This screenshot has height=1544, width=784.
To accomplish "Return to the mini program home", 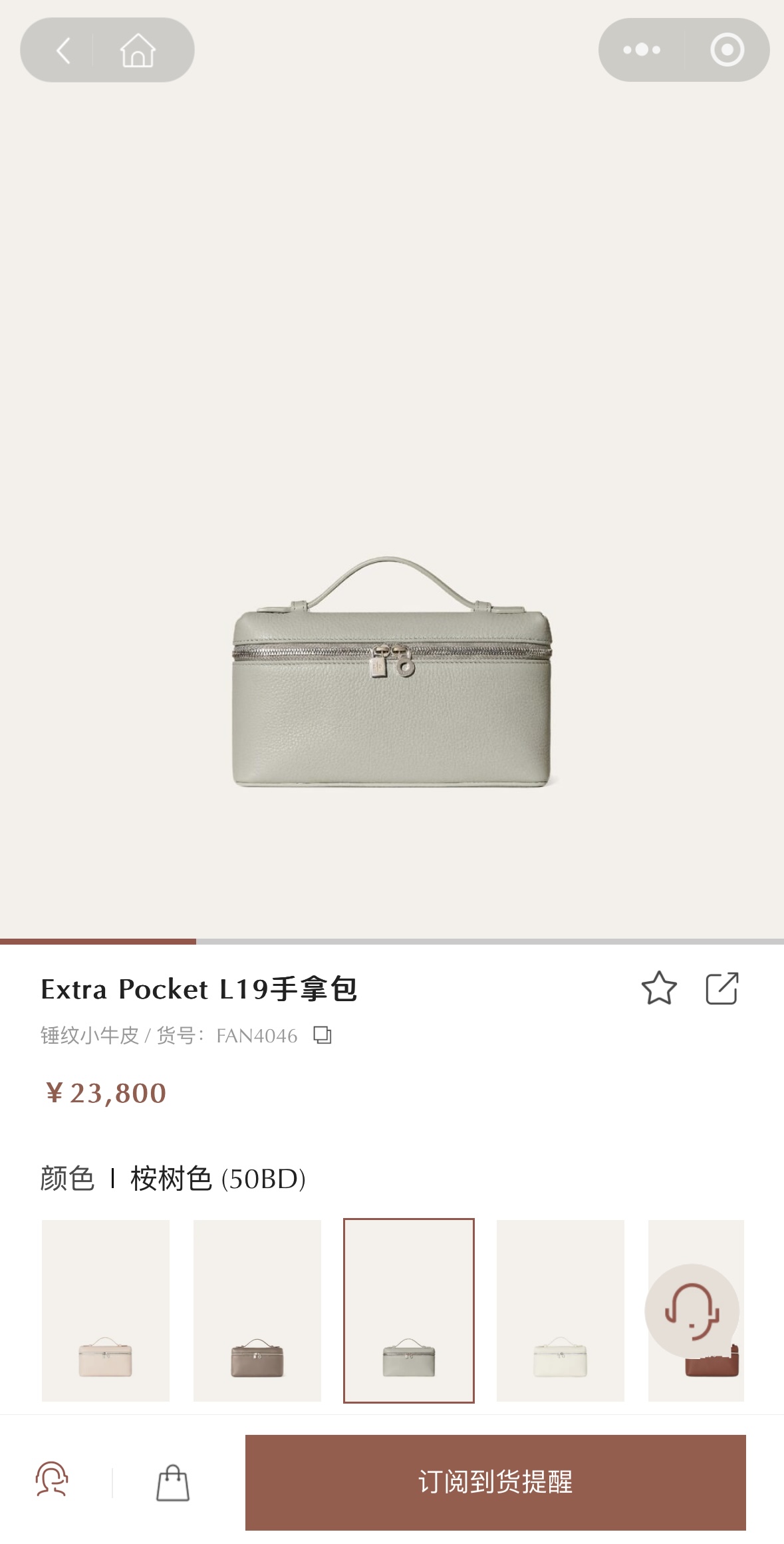I will click(x=138, y=51).
